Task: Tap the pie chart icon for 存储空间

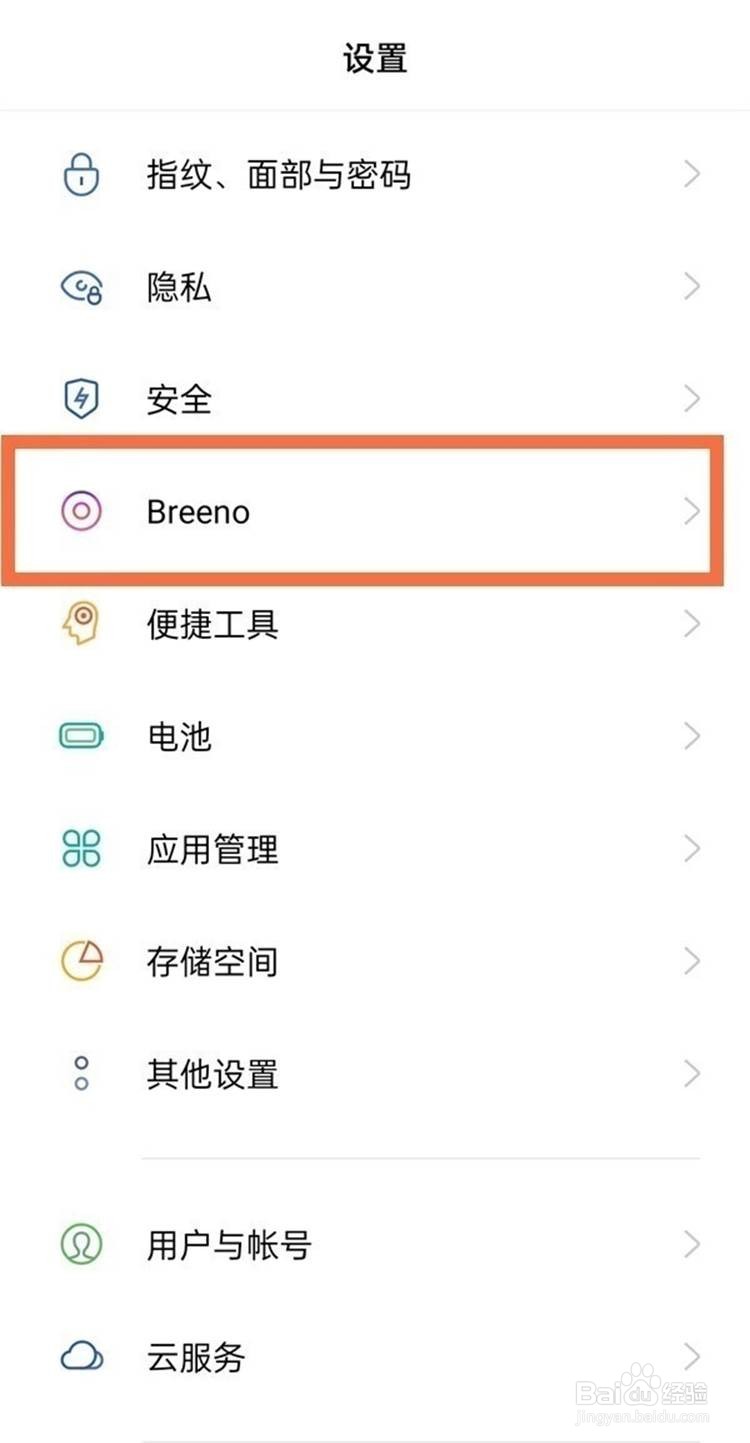Action: (81, 961)
